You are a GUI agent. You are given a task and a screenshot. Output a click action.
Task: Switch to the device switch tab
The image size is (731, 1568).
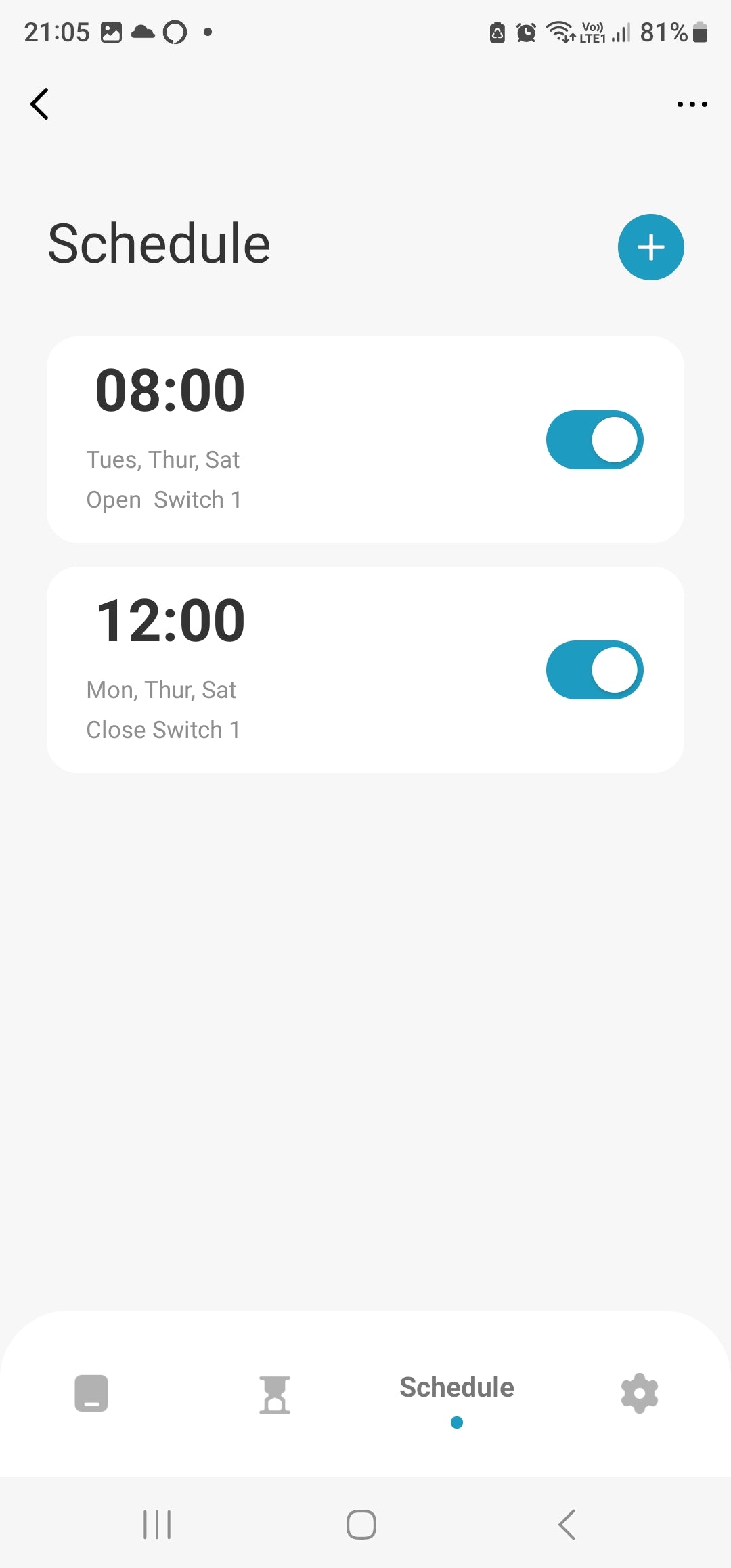91,1393
